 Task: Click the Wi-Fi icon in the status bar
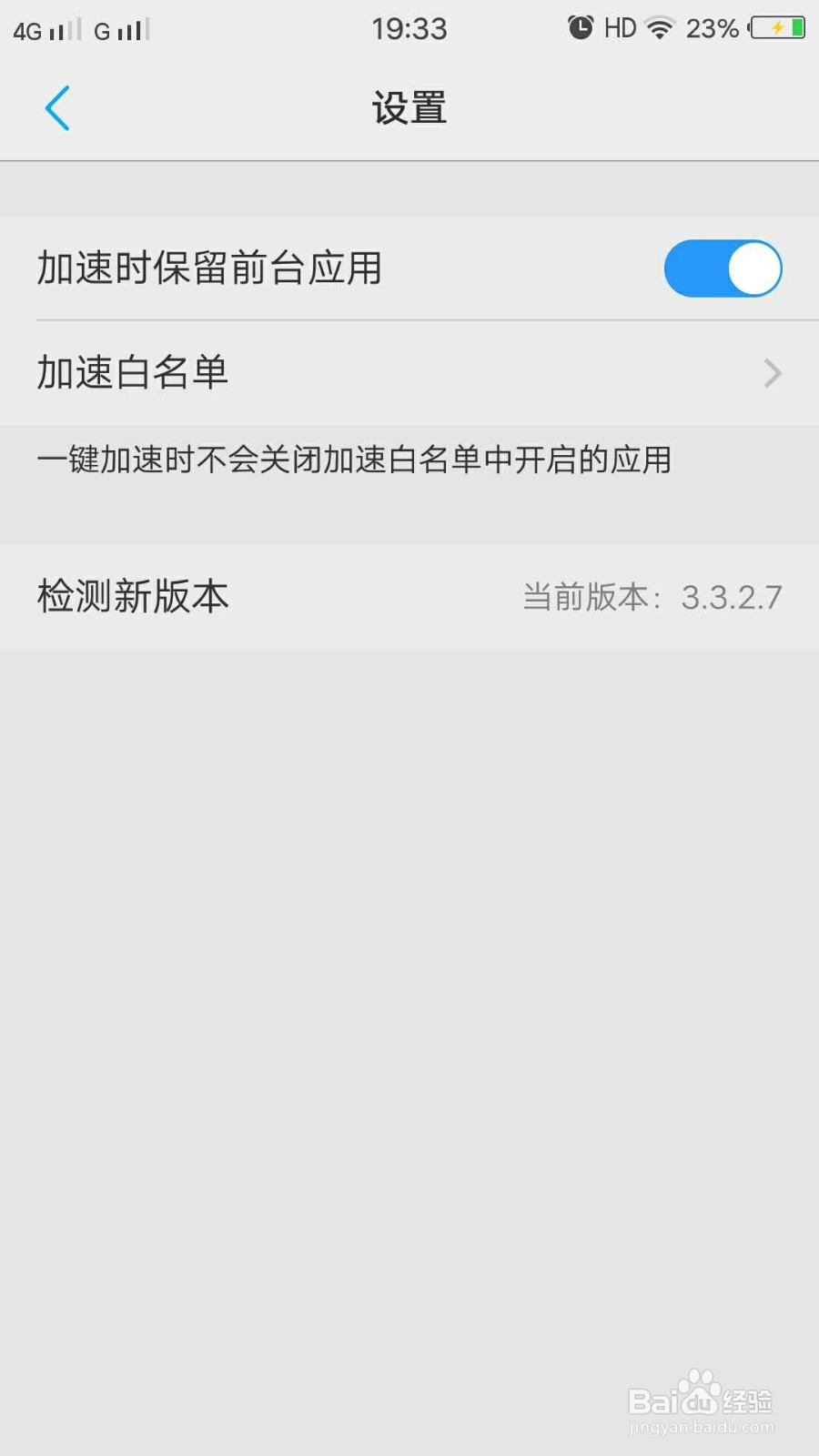pyautogui.click(x=661, y=26)
